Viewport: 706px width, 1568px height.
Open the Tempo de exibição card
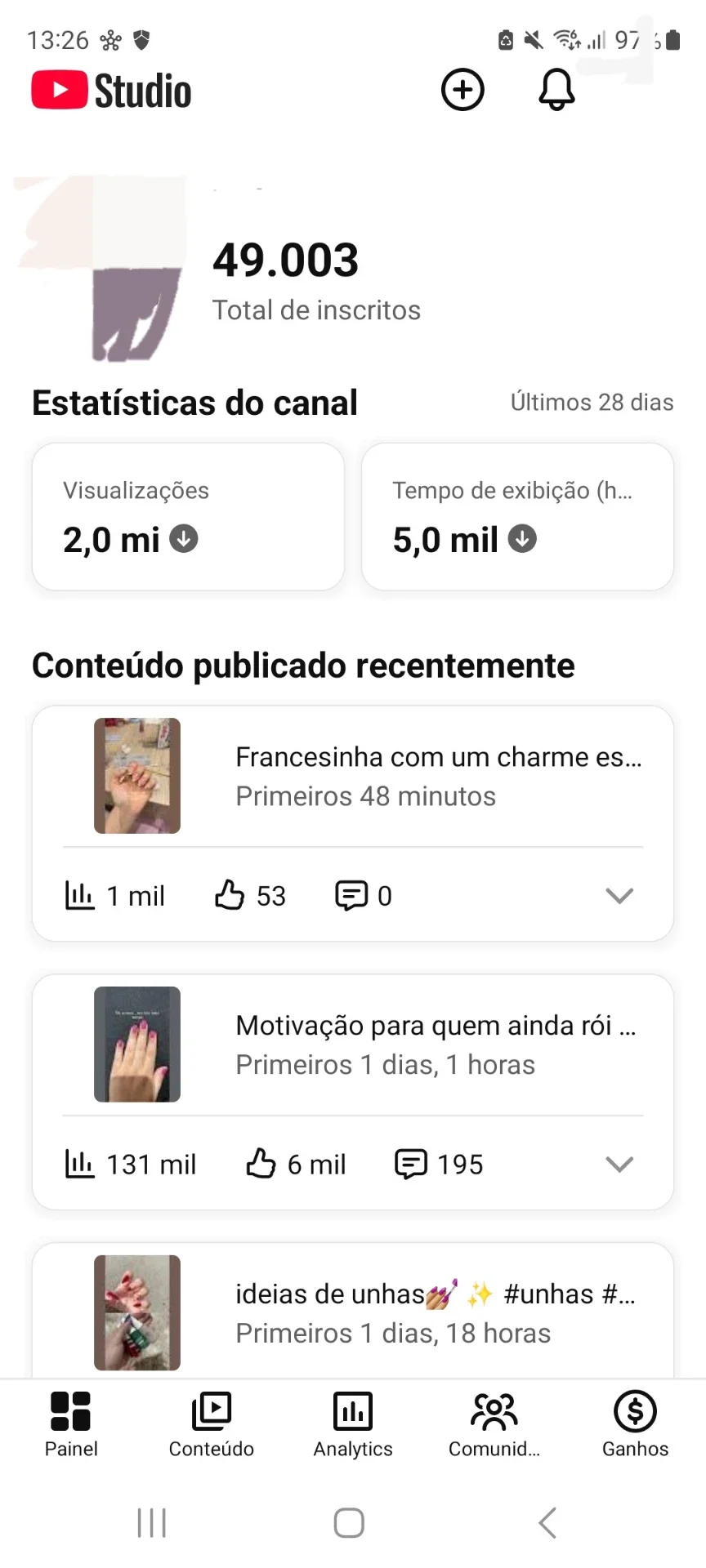(517, 517)
